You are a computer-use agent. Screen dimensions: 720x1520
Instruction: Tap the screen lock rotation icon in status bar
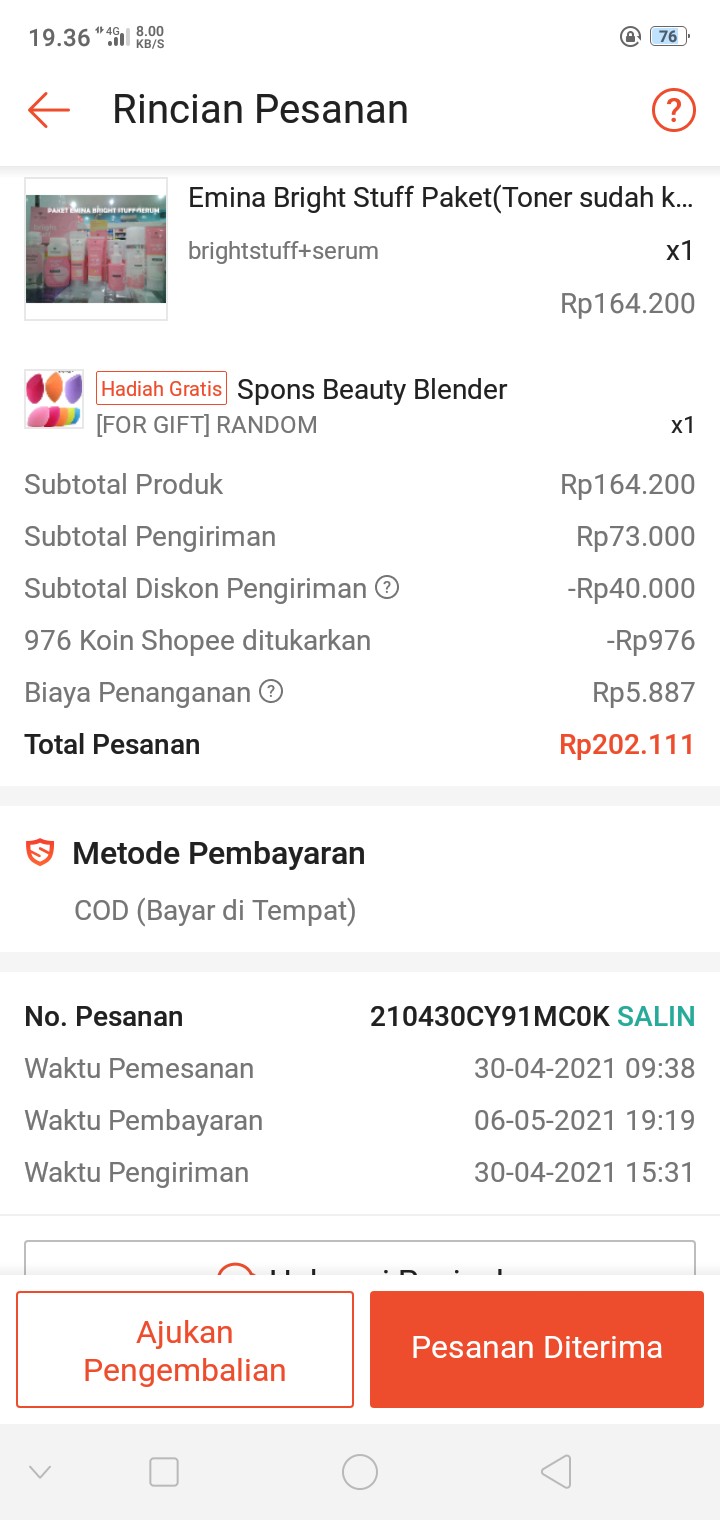(x=630, y=36)
